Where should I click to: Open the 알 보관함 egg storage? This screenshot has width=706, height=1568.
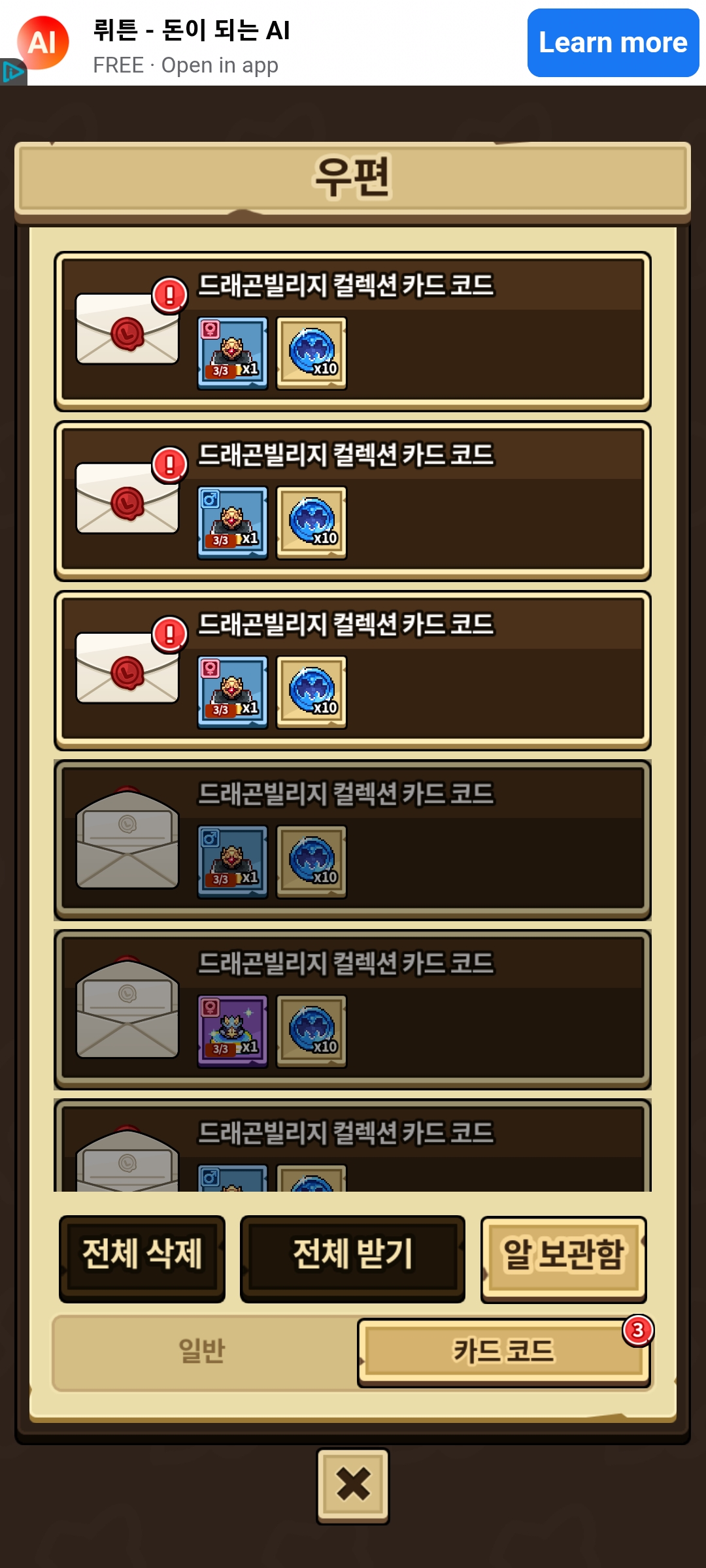[563, 1258]
